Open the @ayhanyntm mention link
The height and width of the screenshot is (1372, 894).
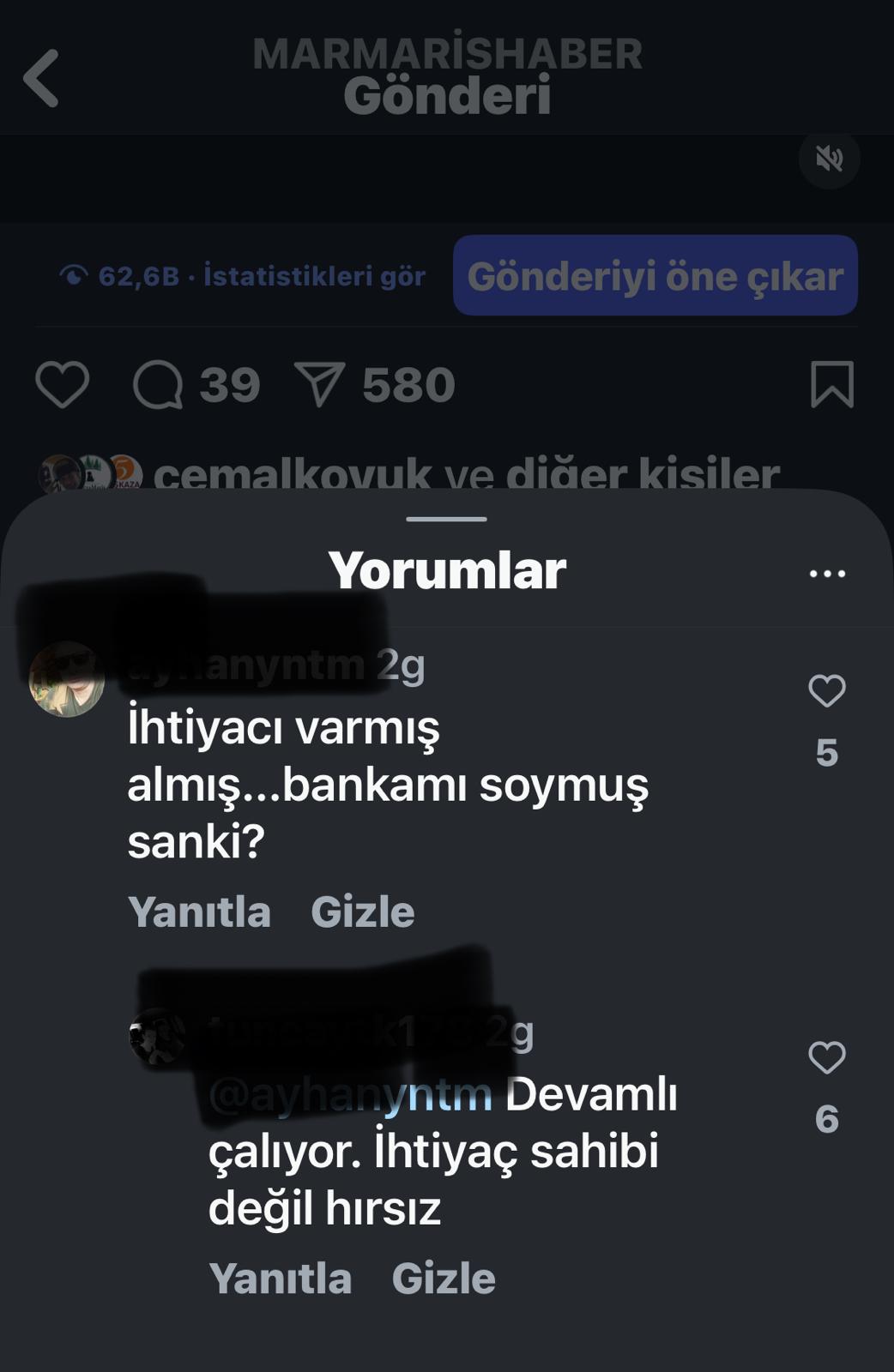click(352, 1095)
